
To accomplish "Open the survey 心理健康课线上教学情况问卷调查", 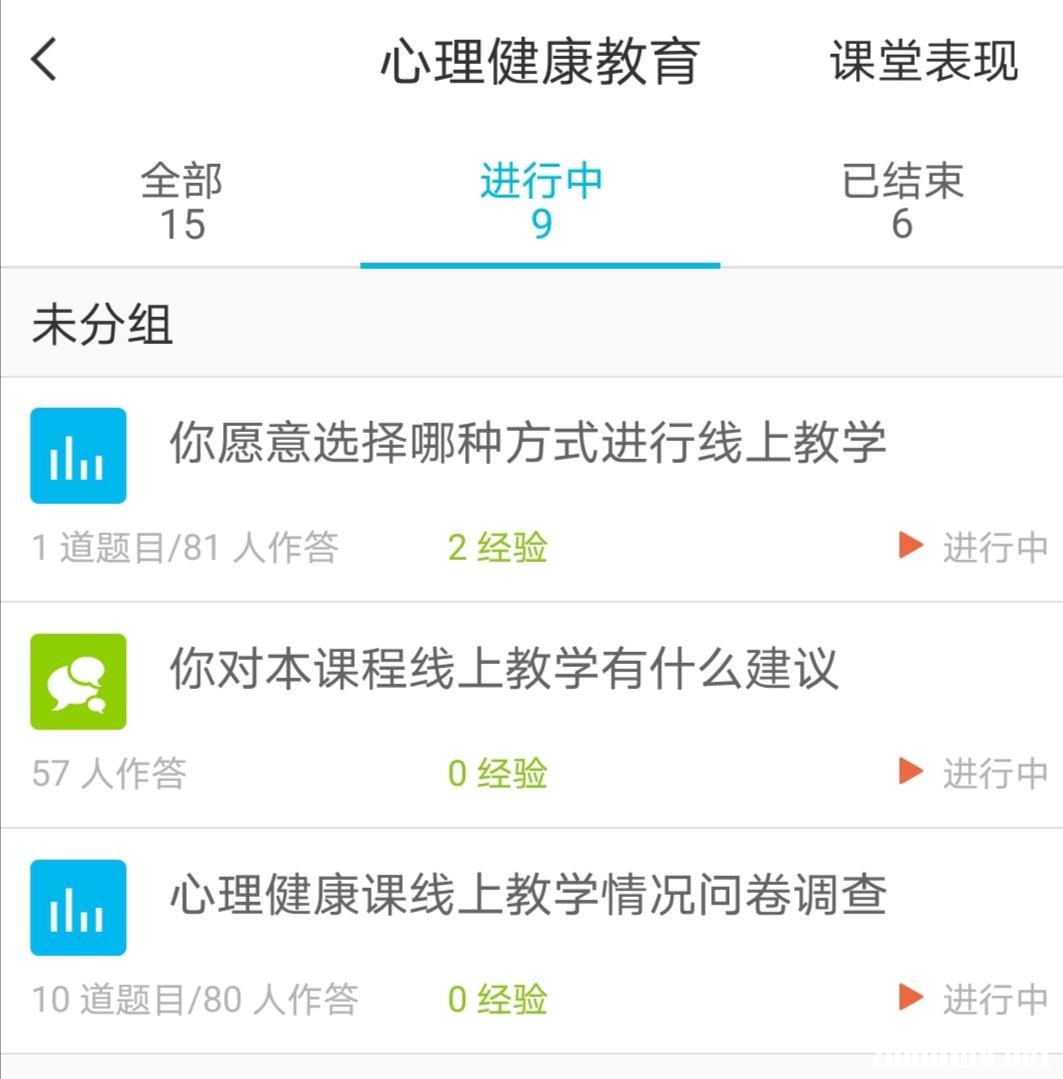I will pos(527,895).
